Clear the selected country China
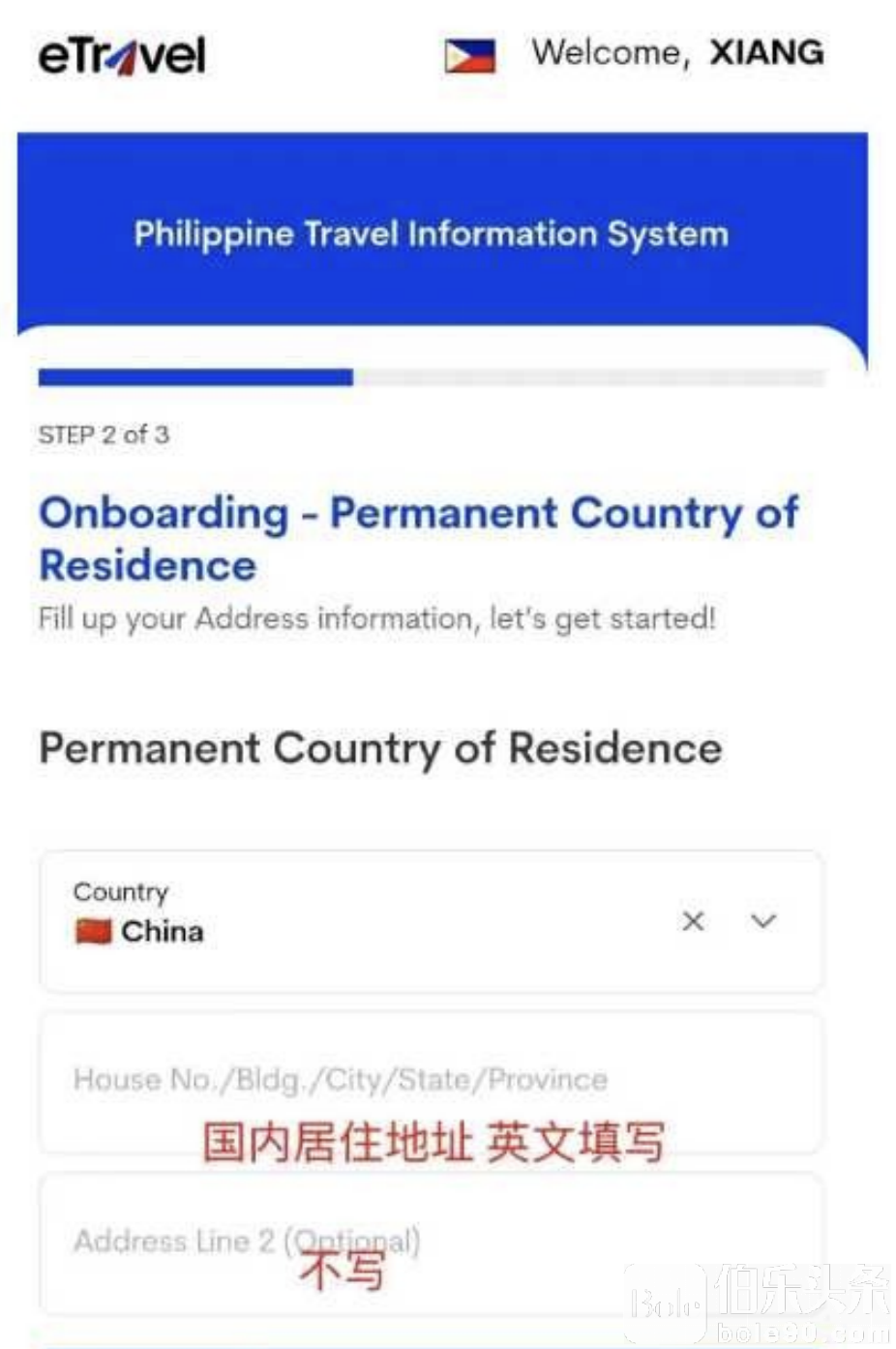Screen dimensions: 896x1349 [x=693, y=921]
